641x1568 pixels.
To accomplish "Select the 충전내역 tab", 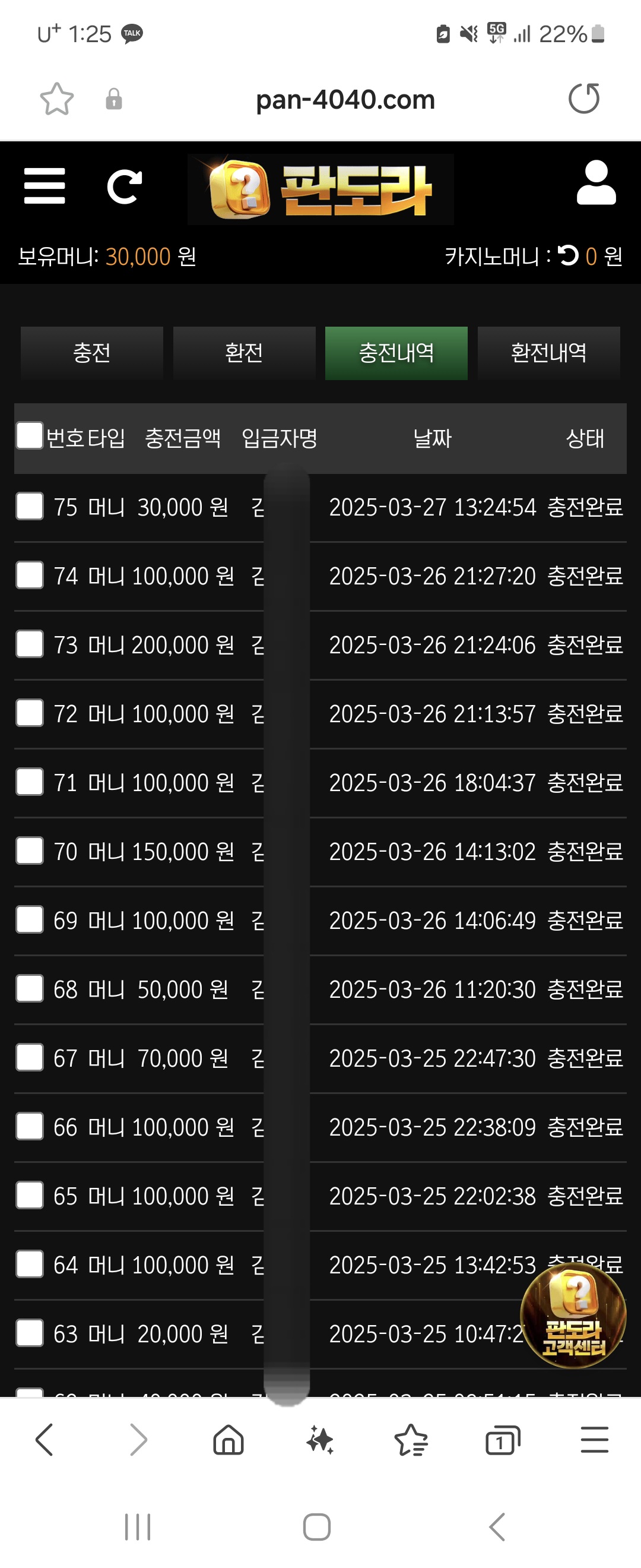I will tap(396, 353).
